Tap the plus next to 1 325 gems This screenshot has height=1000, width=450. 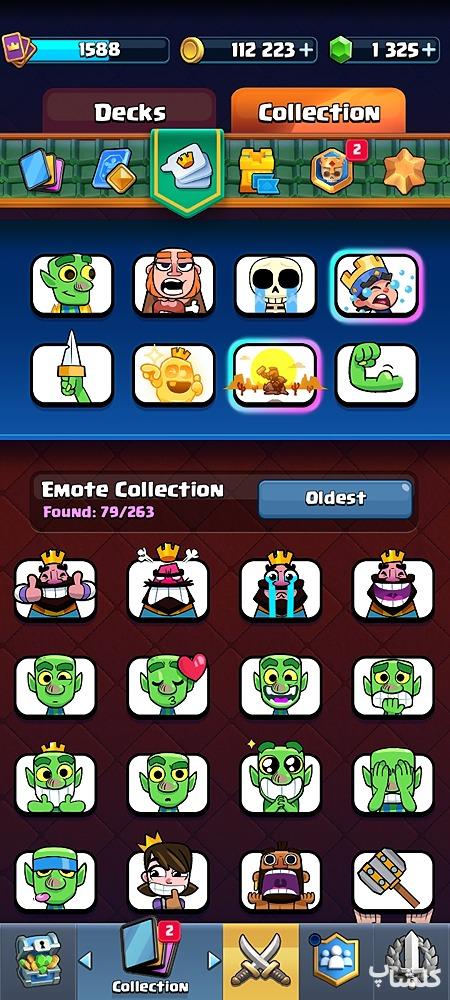(430, 50)
